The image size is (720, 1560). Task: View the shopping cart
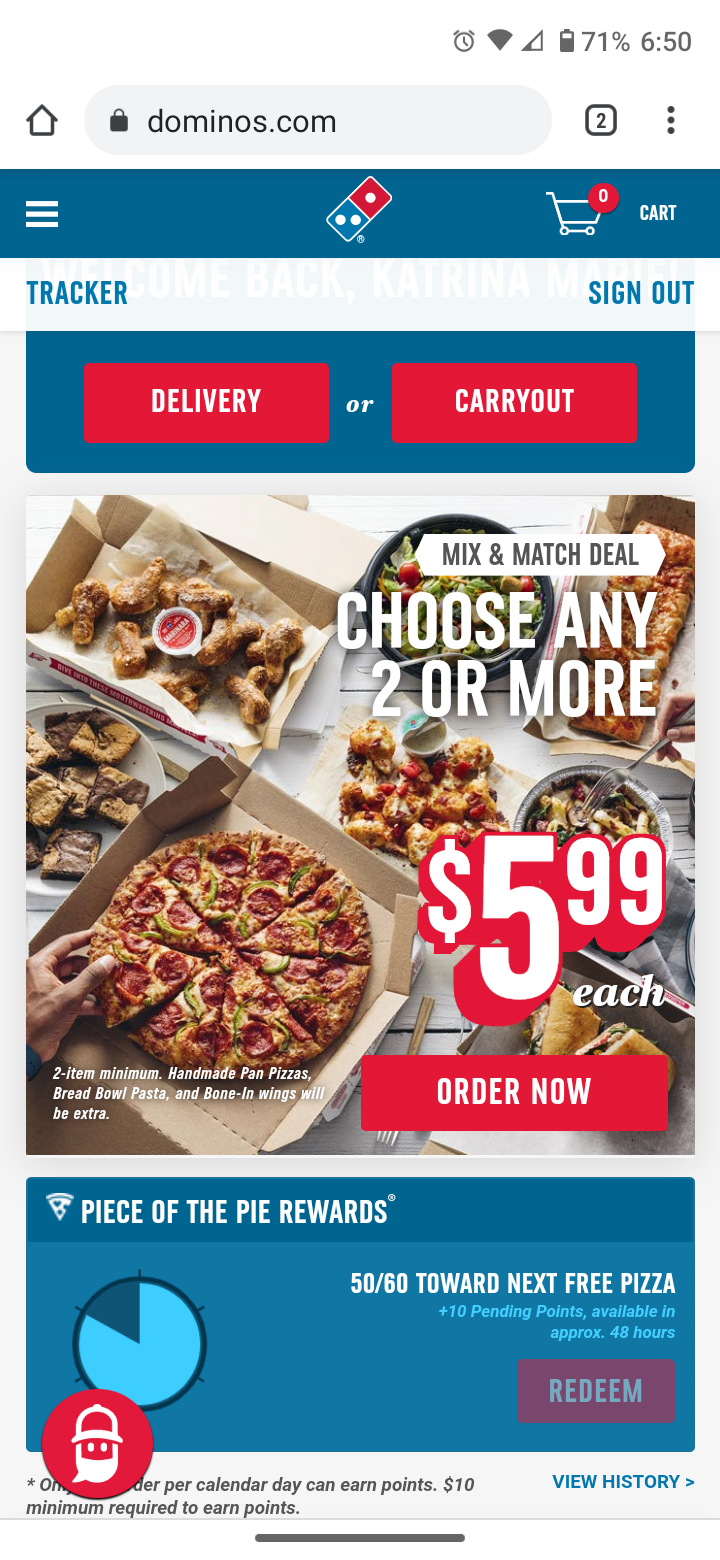pos(610,213)
